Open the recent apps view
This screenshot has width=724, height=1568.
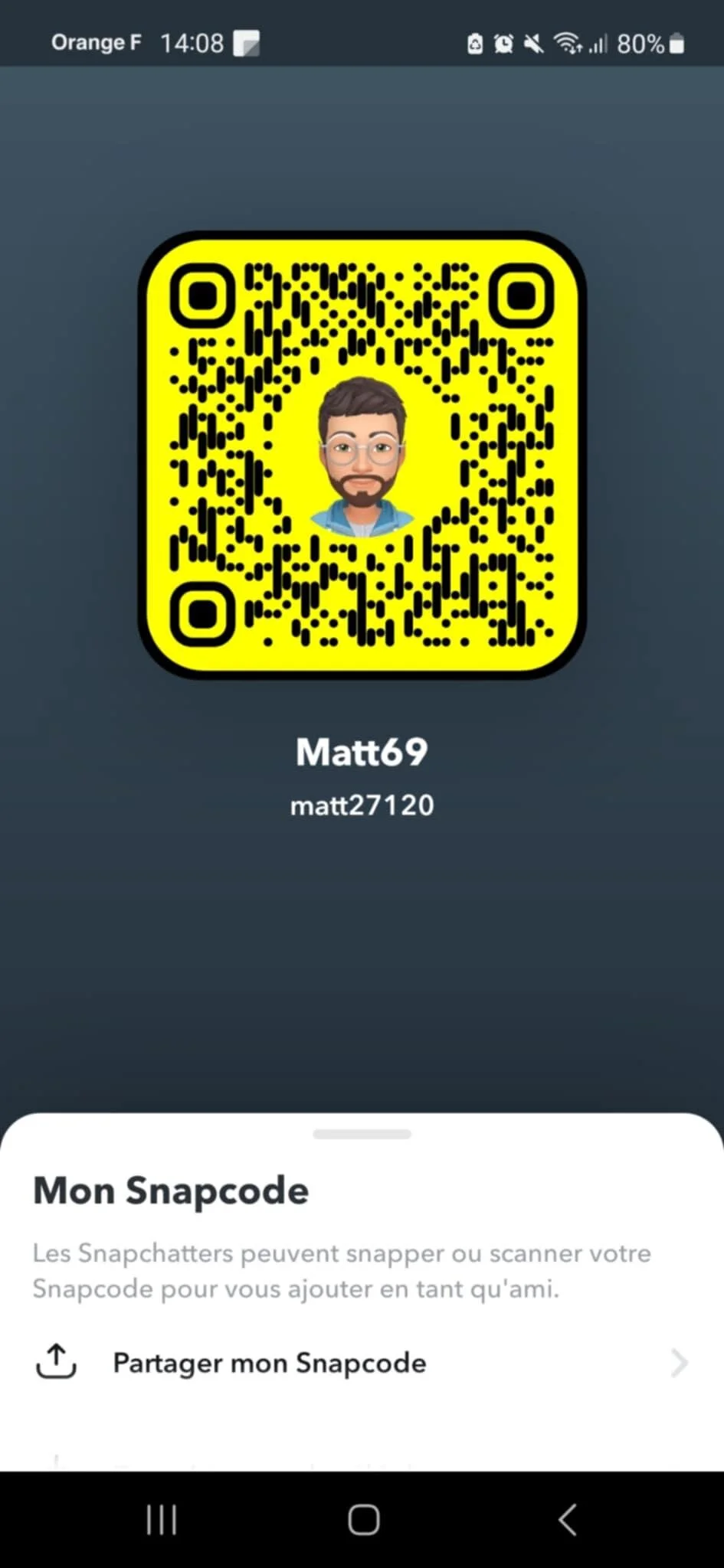tap(162, 1520)
